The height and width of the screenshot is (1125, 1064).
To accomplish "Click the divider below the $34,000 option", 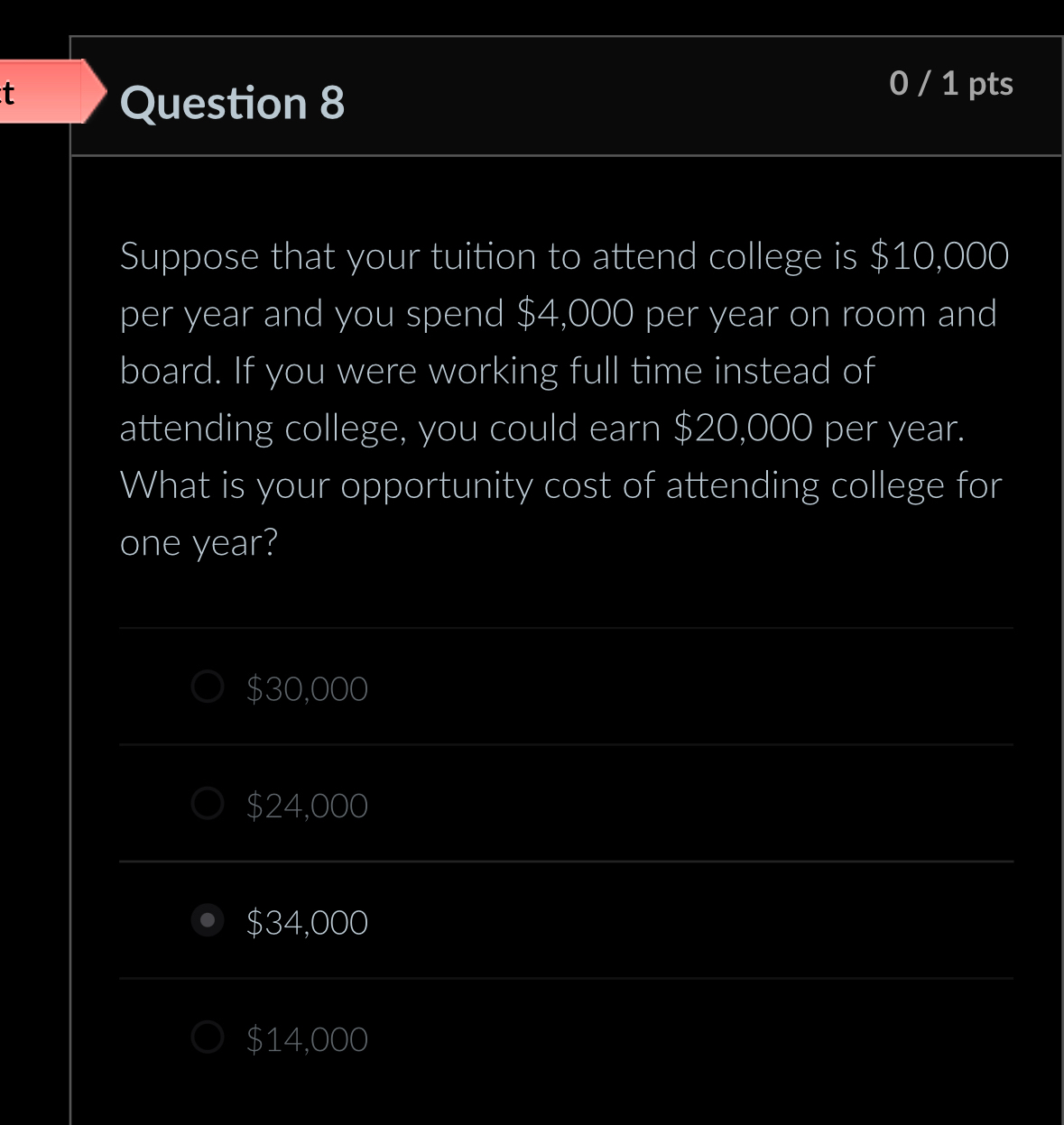I will pos(567,980).
